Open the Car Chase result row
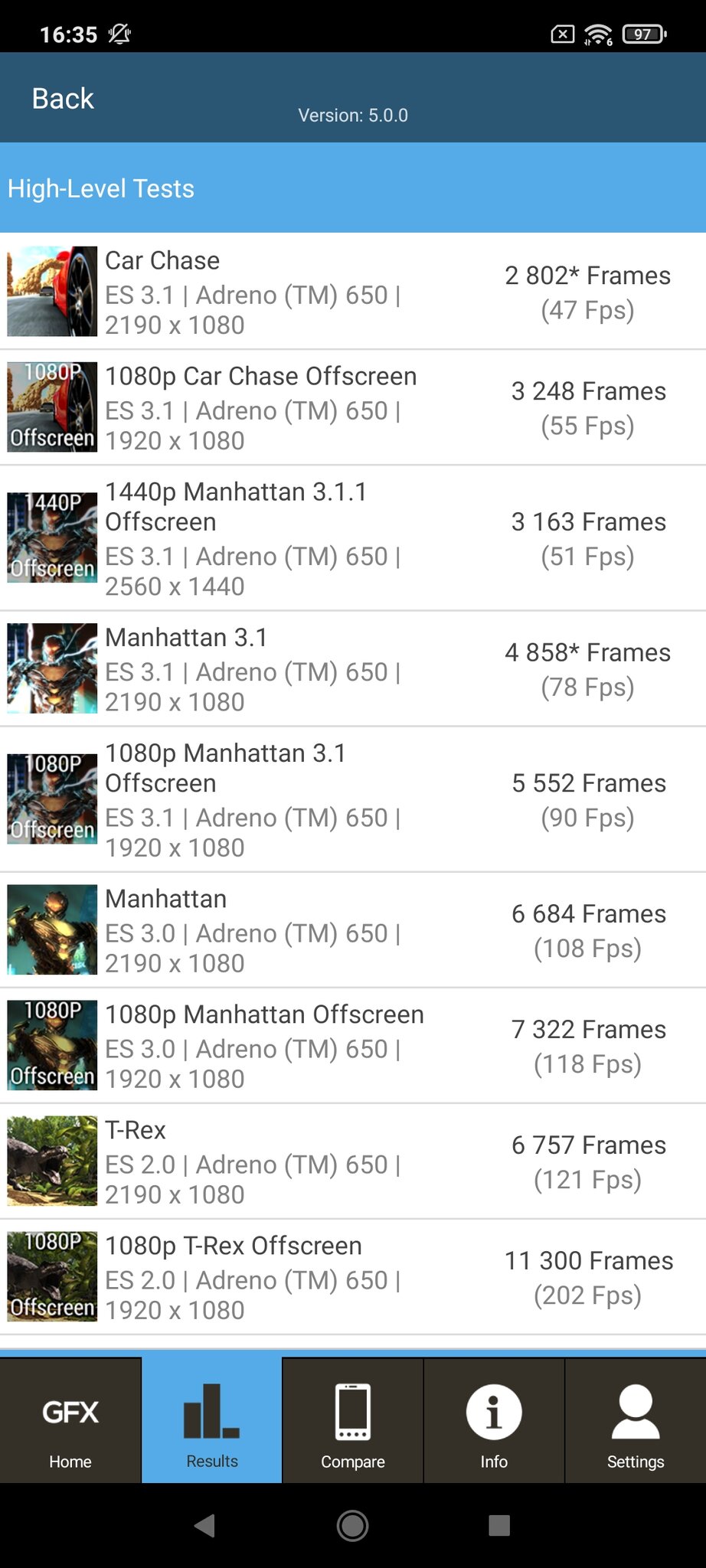 [352, 292]
